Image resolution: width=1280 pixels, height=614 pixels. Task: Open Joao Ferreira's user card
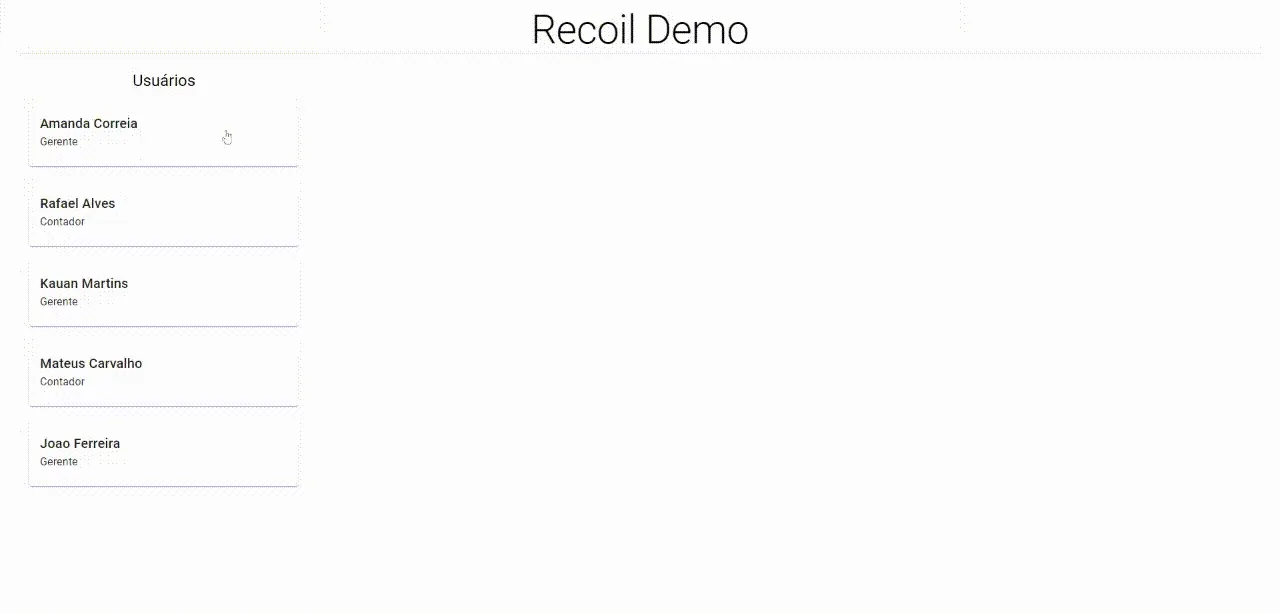point(163,452)
